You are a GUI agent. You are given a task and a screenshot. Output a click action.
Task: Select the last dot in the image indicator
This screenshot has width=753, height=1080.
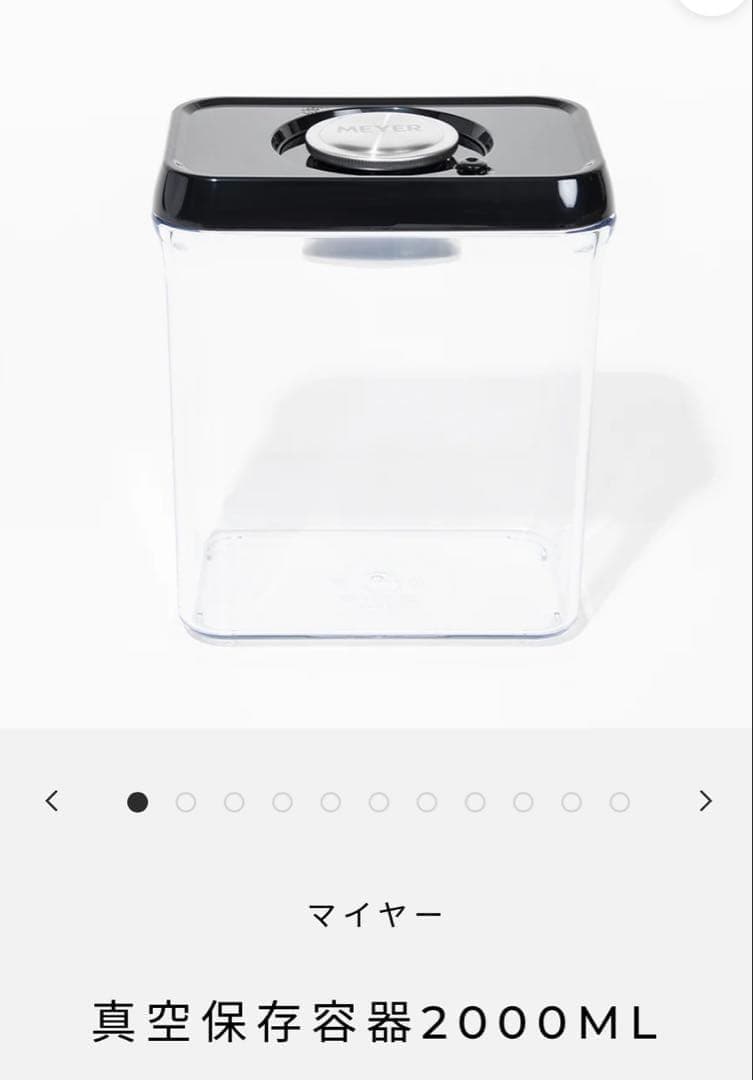pyautogui.click(x=620, y=802)
